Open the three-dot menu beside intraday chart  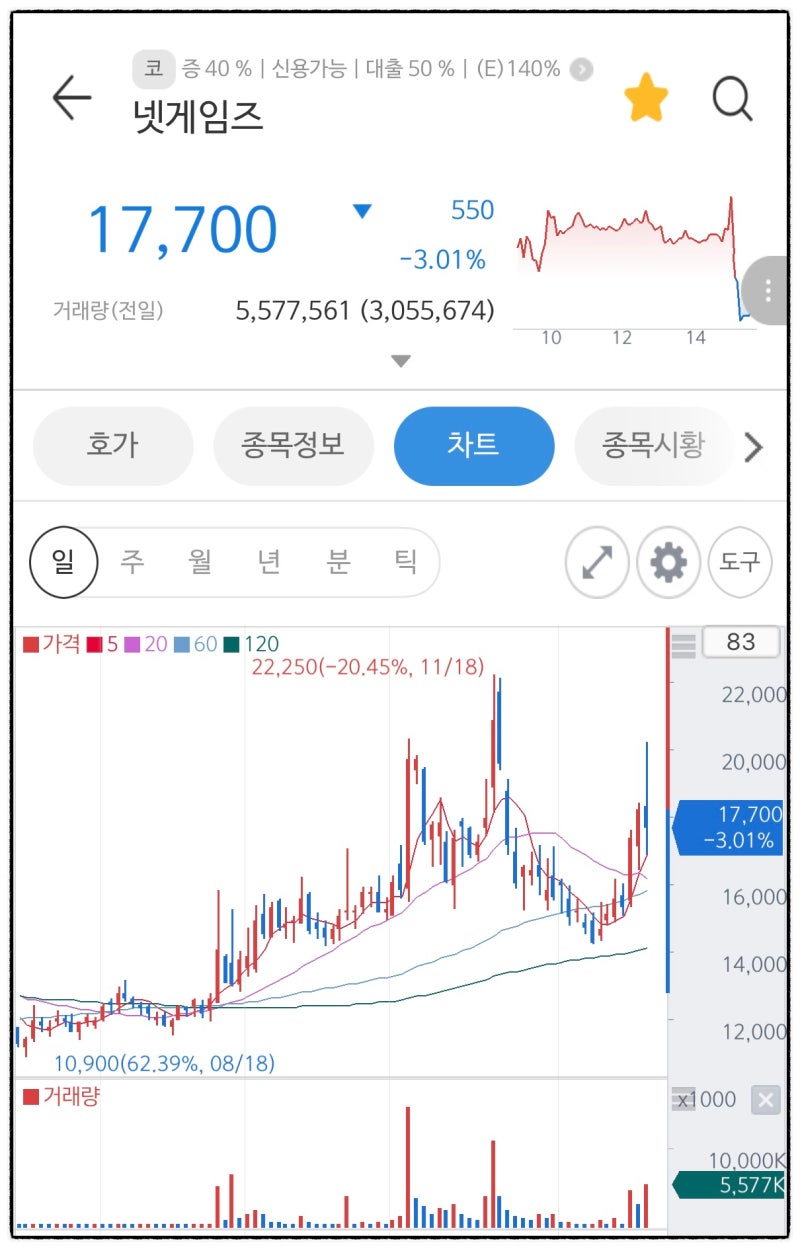pyautogui.click(x=766, y=291)
